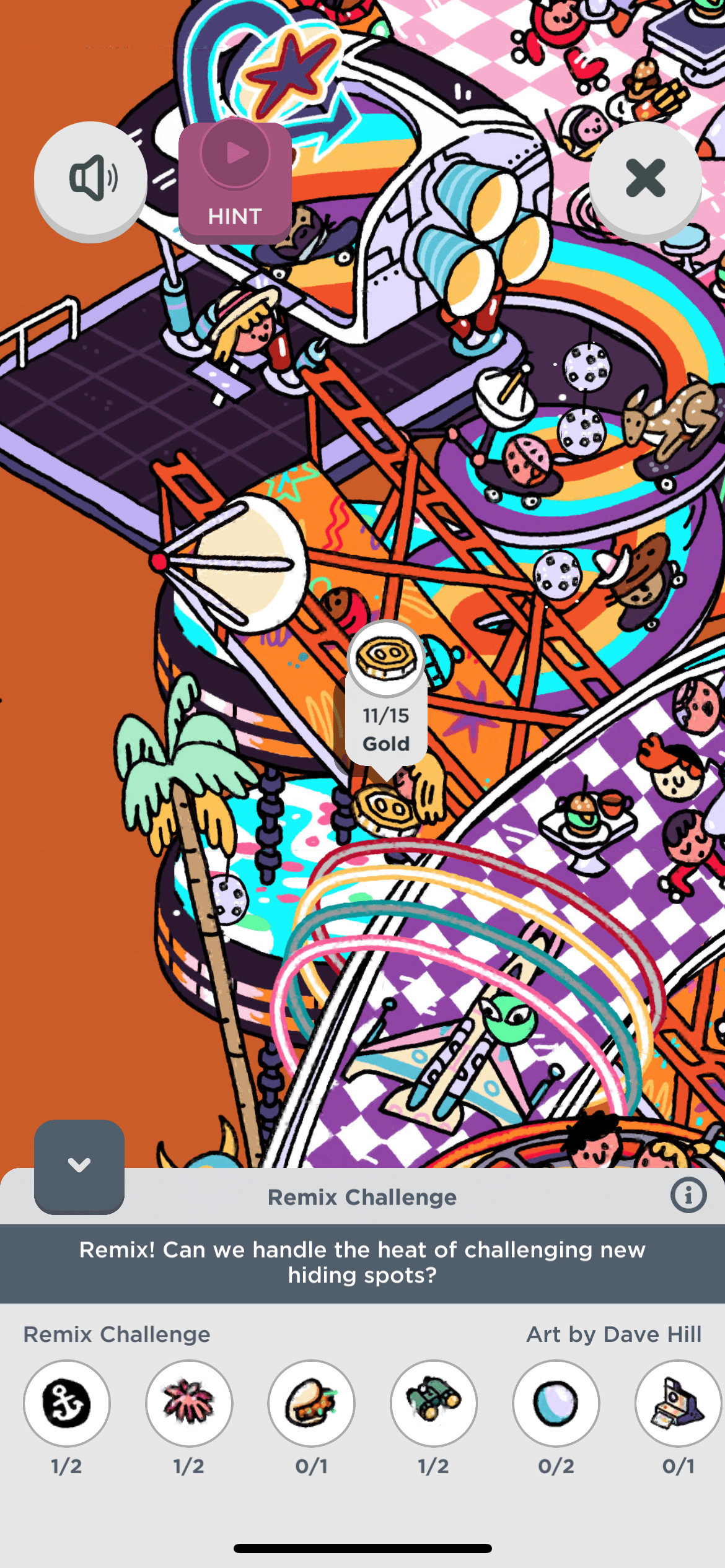
Task: Select the red flower item
Action: (x=189, y=1403)
